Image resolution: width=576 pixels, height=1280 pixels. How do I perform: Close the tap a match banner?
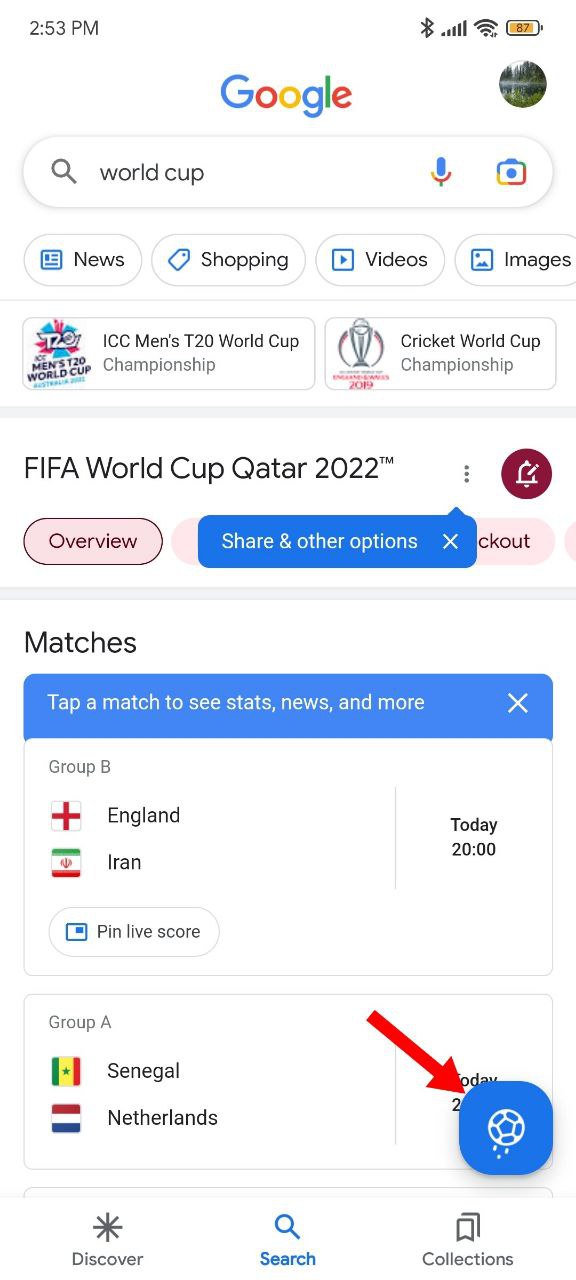coord(518,703)
